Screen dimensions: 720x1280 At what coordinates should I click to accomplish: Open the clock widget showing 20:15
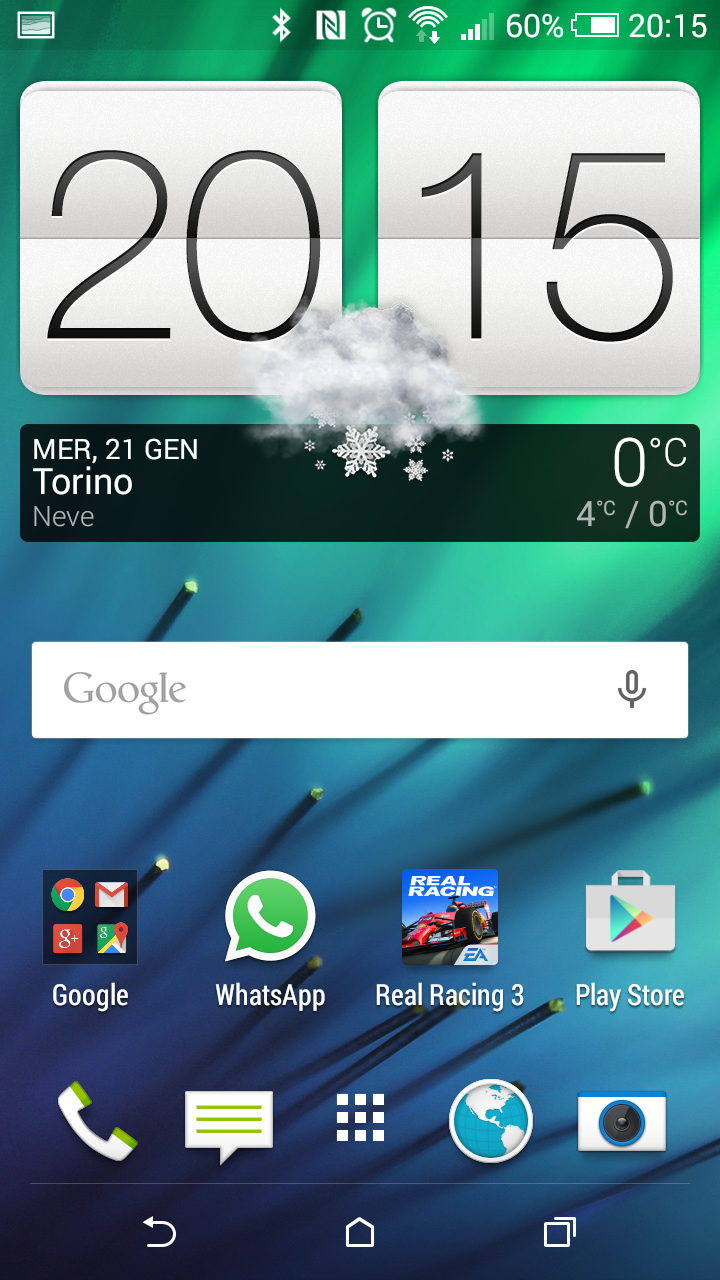(360, 238)
